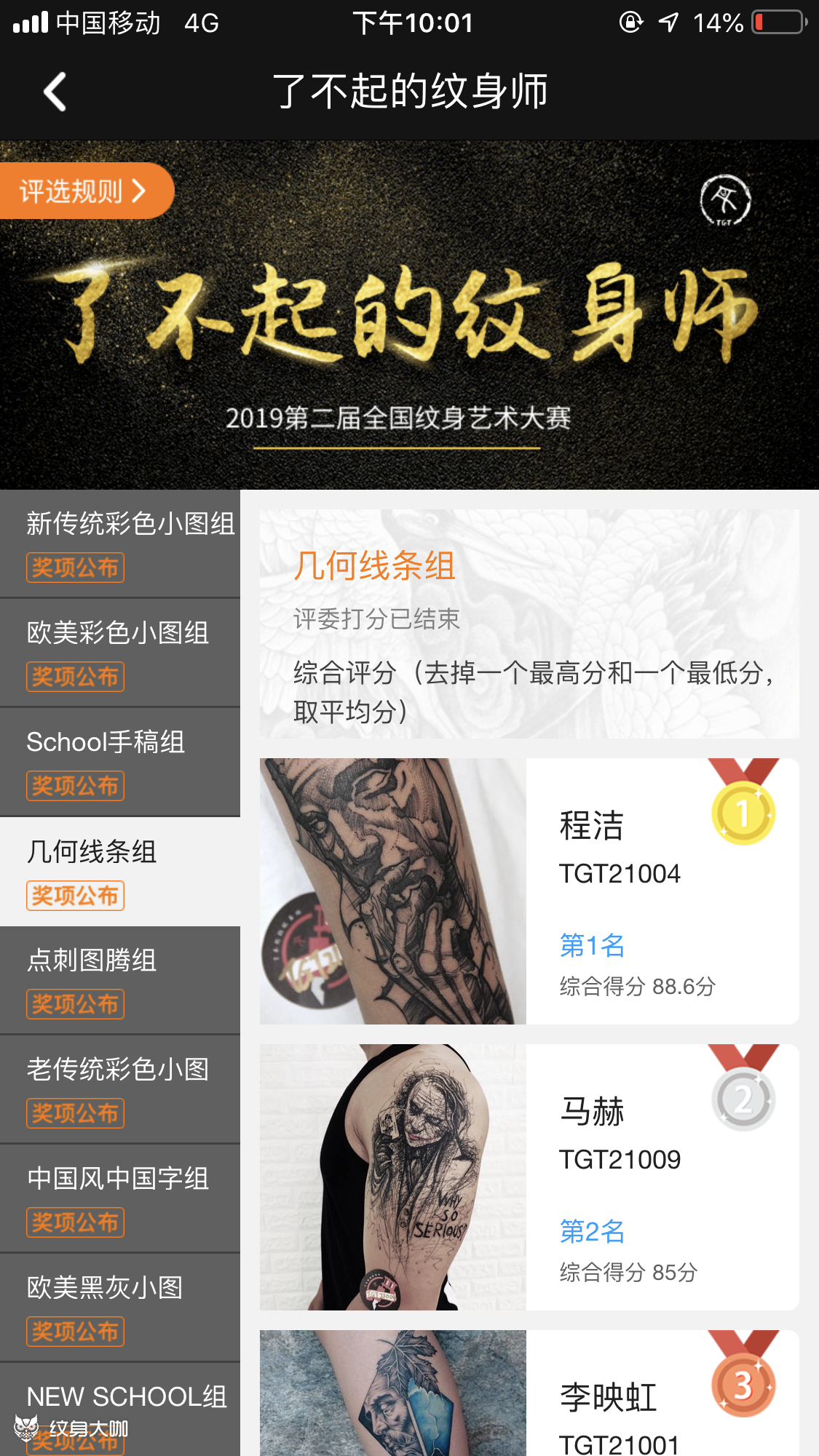Switch to 欧美黑灰小图 category
Image resolution: width=819 pixels, height=1456 pixels.
coord(120,1307)
